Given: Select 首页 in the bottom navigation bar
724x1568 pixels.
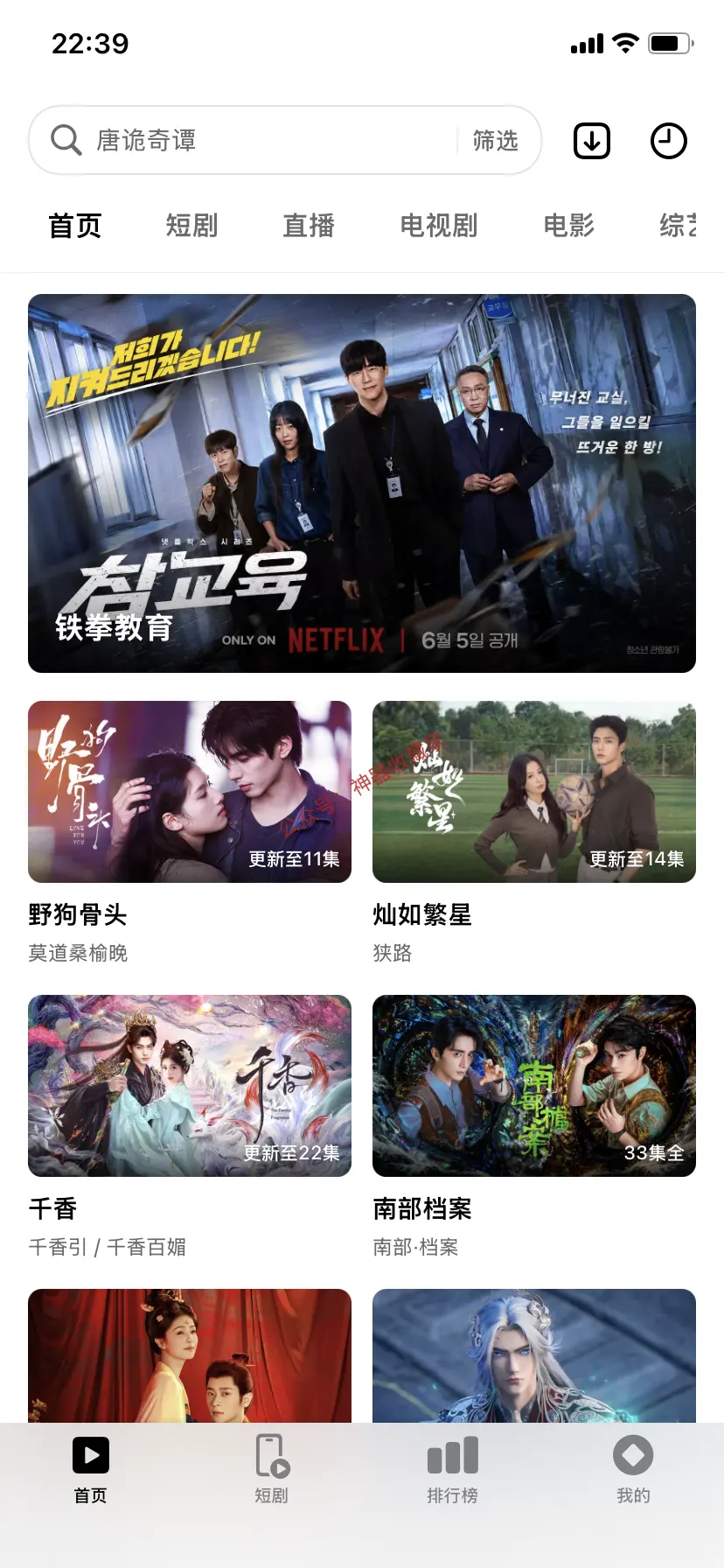Looking at the screenshot, I should pyautogui.click(x=90, y=1470).
